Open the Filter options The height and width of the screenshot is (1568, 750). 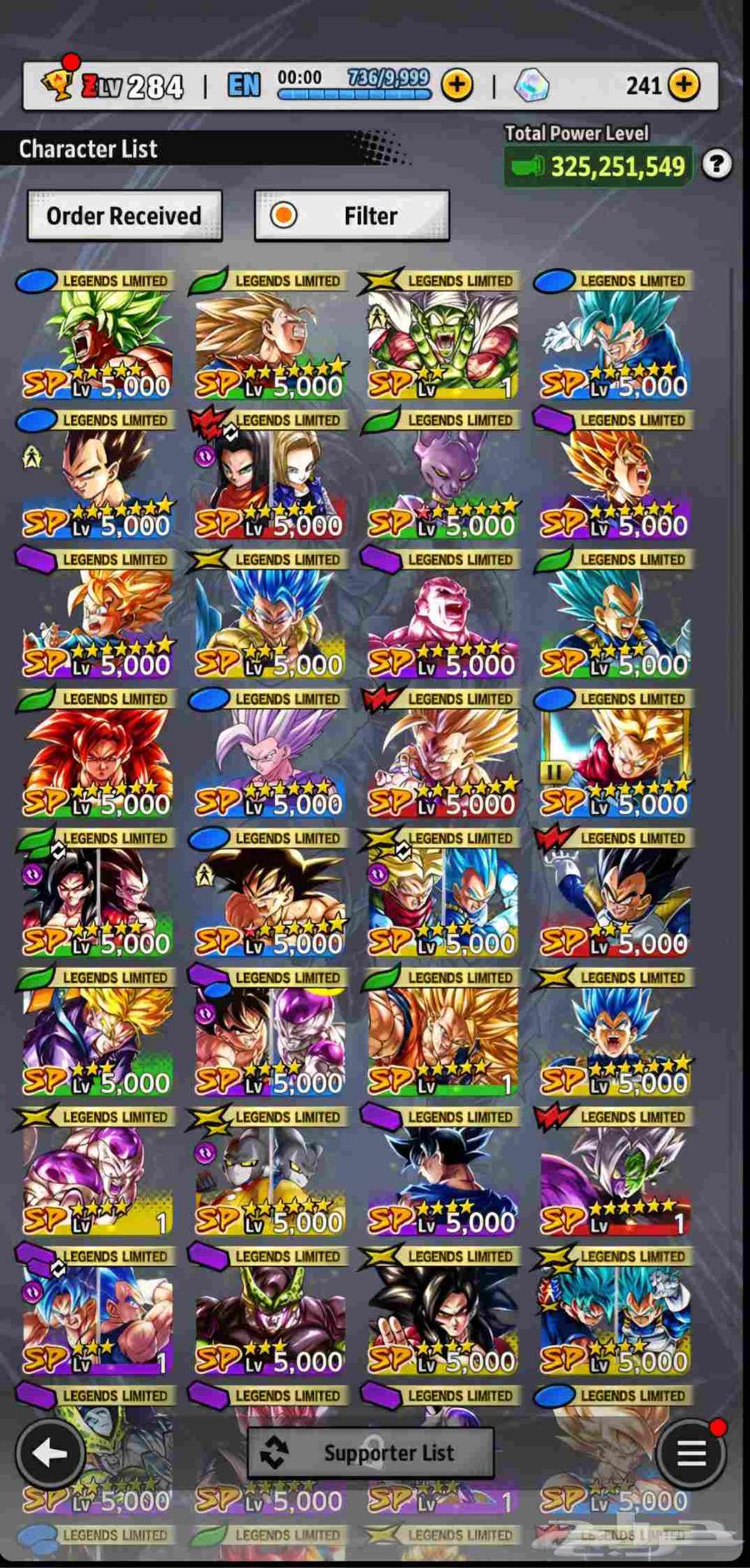point(352,216)
